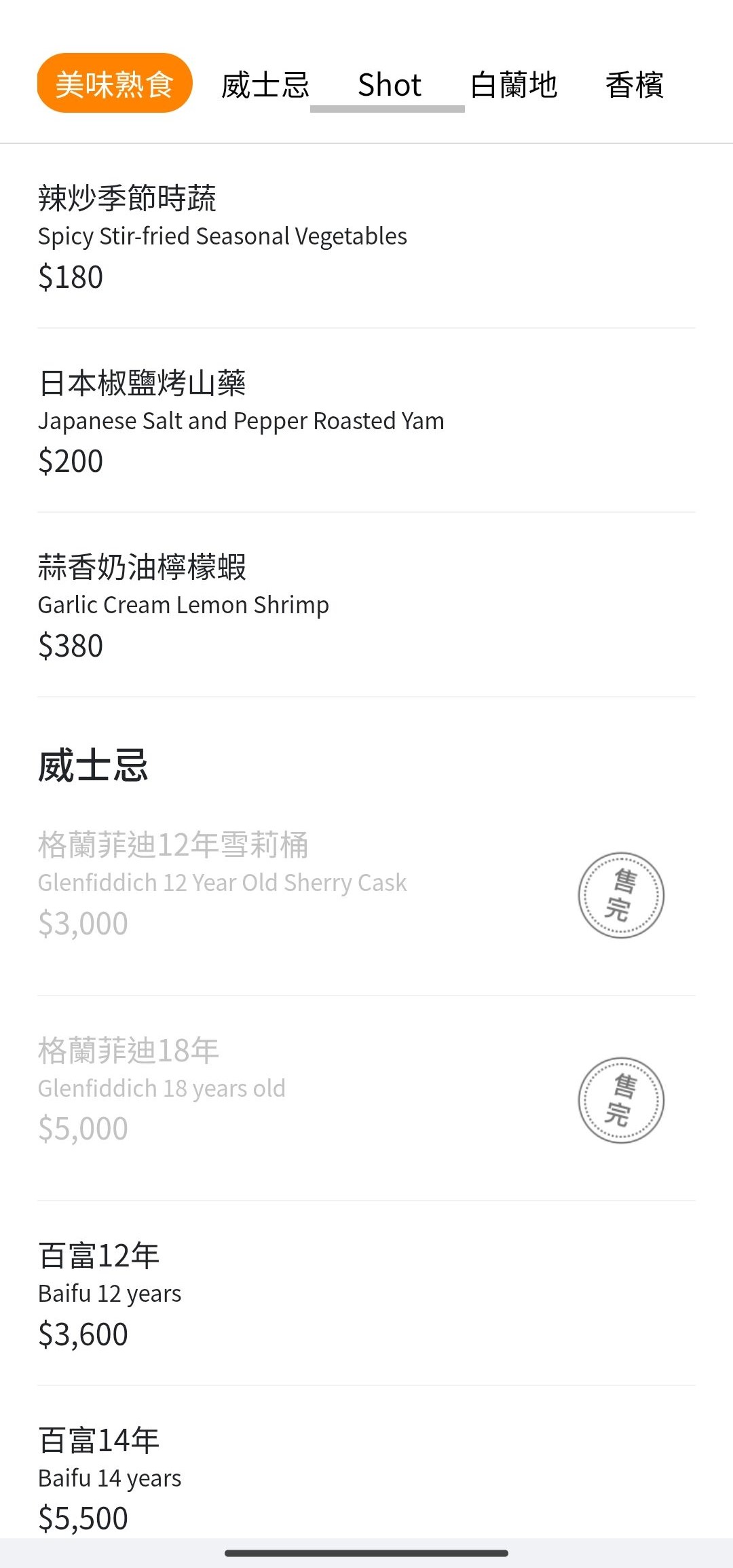Select the 美味熟食 category pill
The width and height of the screenshot is (733, 1568).
pyautogui.click(x=113, y=84)
